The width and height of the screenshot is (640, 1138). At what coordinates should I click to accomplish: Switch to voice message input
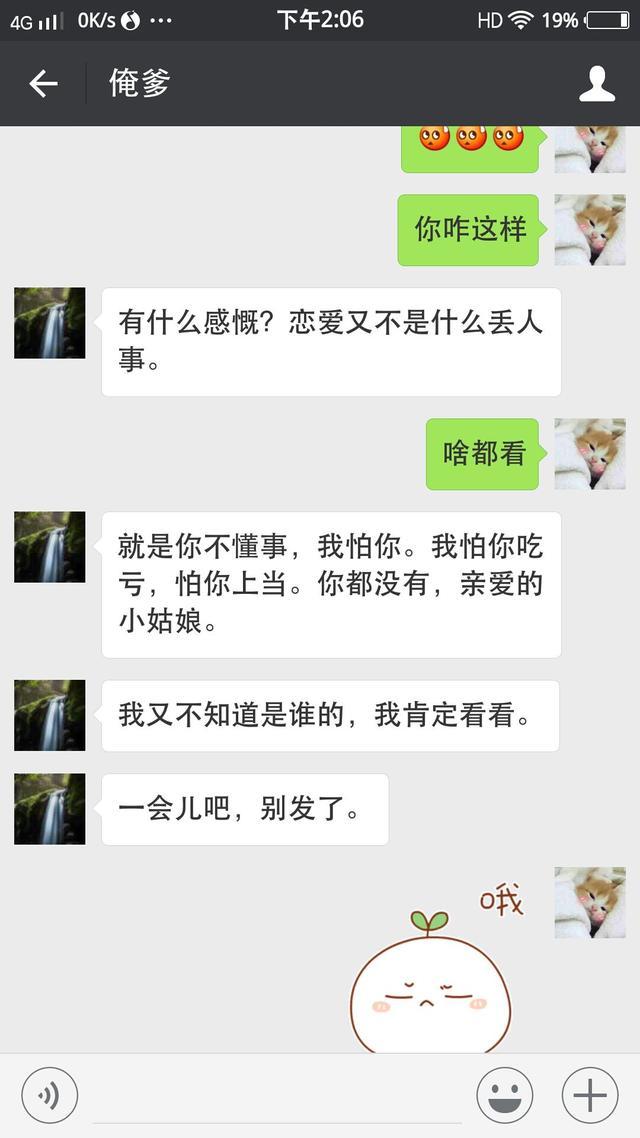coord(49,1096)
